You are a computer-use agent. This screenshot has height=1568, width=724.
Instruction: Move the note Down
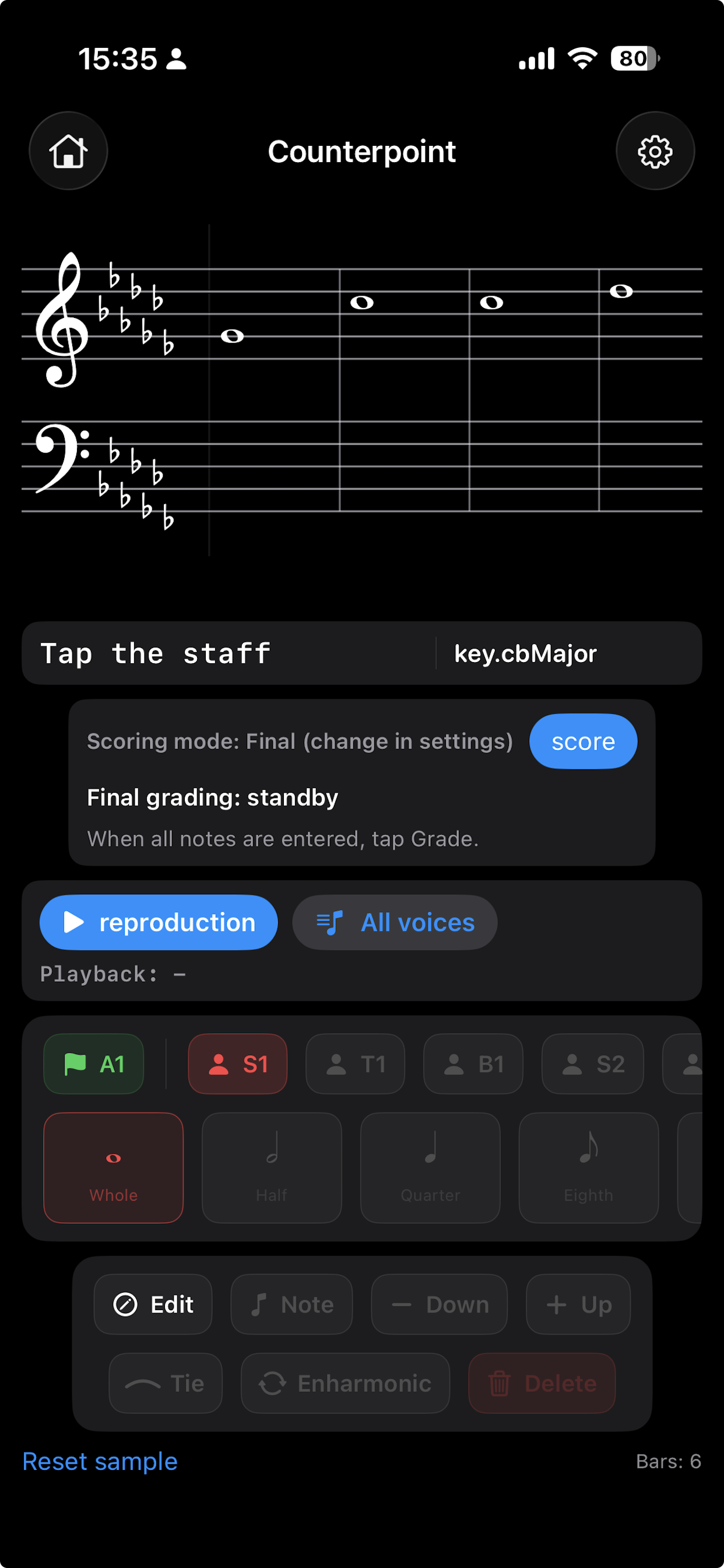pos(440,1304)
